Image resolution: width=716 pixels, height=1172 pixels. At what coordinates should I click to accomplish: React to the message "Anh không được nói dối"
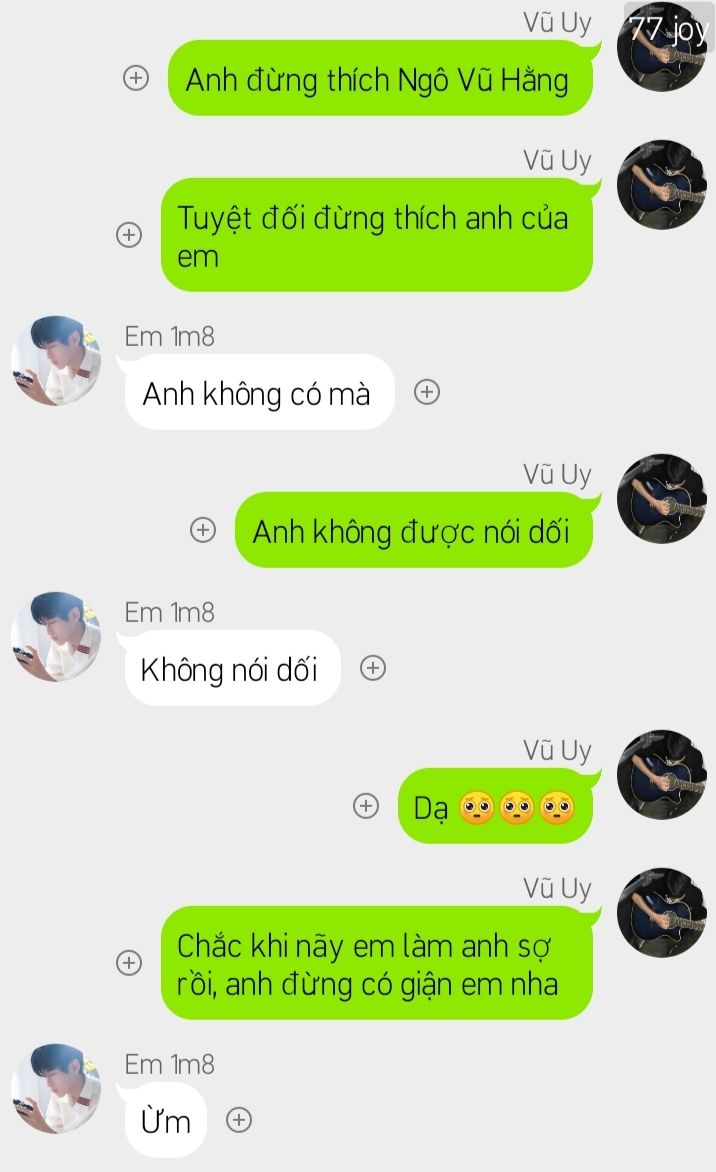(x=203, y=530)
